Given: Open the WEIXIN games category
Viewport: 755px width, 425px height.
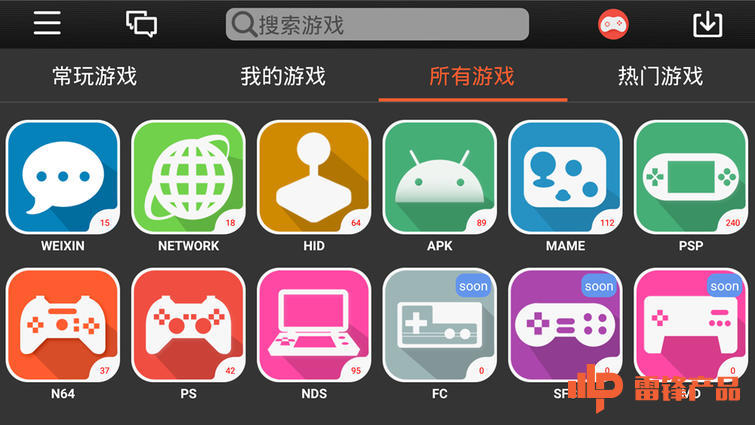Looking at the screenshot, I should coord(62,177).
